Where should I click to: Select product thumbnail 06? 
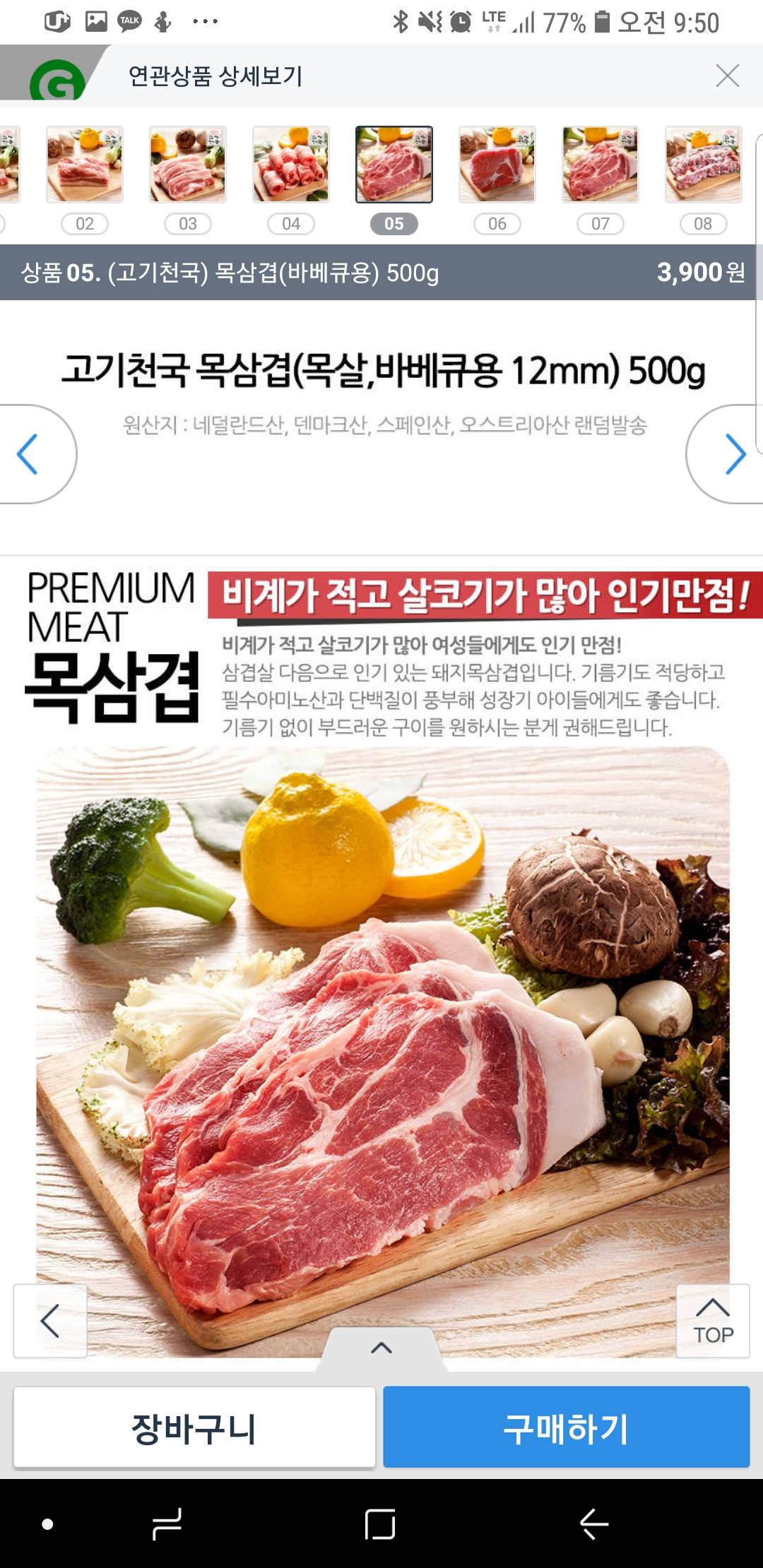pos(497,165)
